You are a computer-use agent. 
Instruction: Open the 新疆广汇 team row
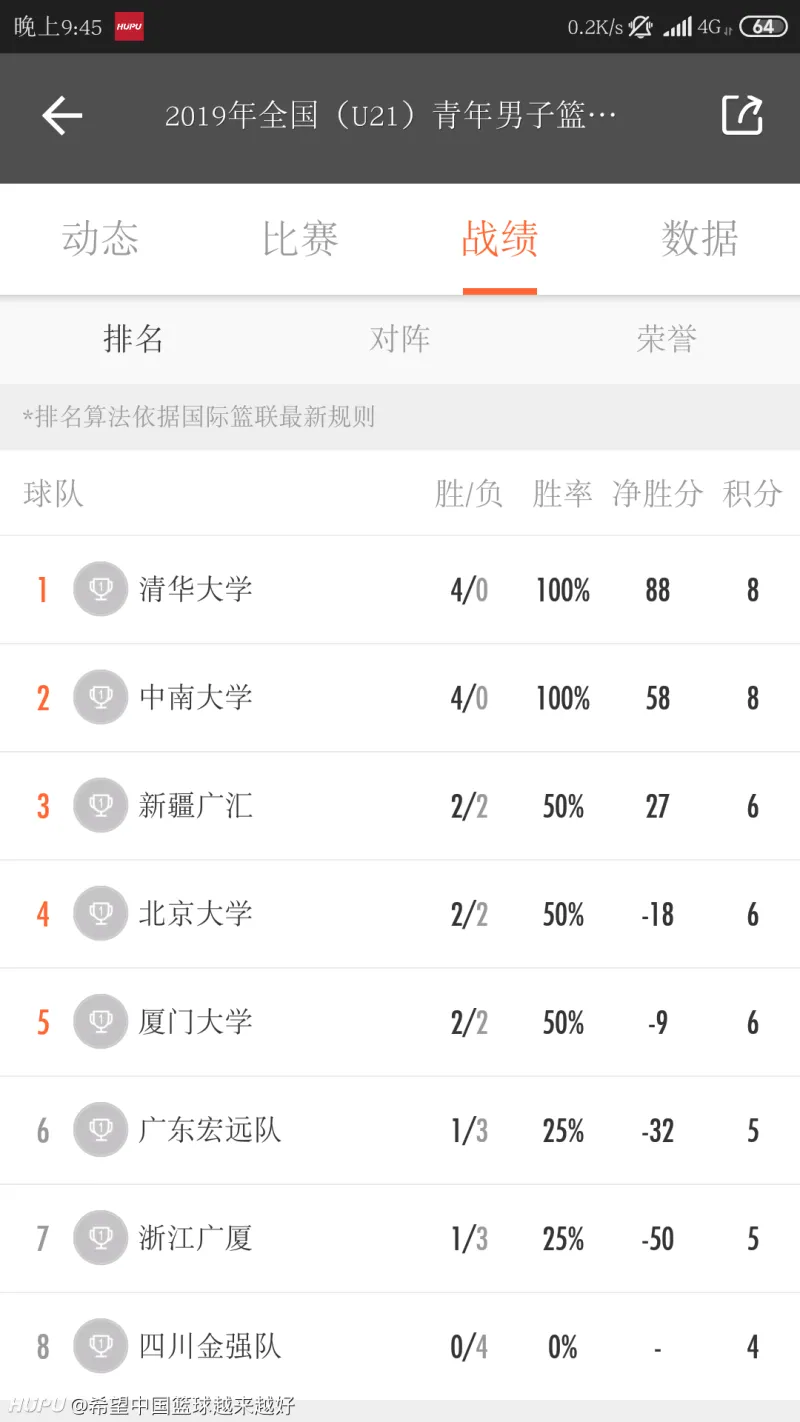pyautogui.click(x=400, y=806)
